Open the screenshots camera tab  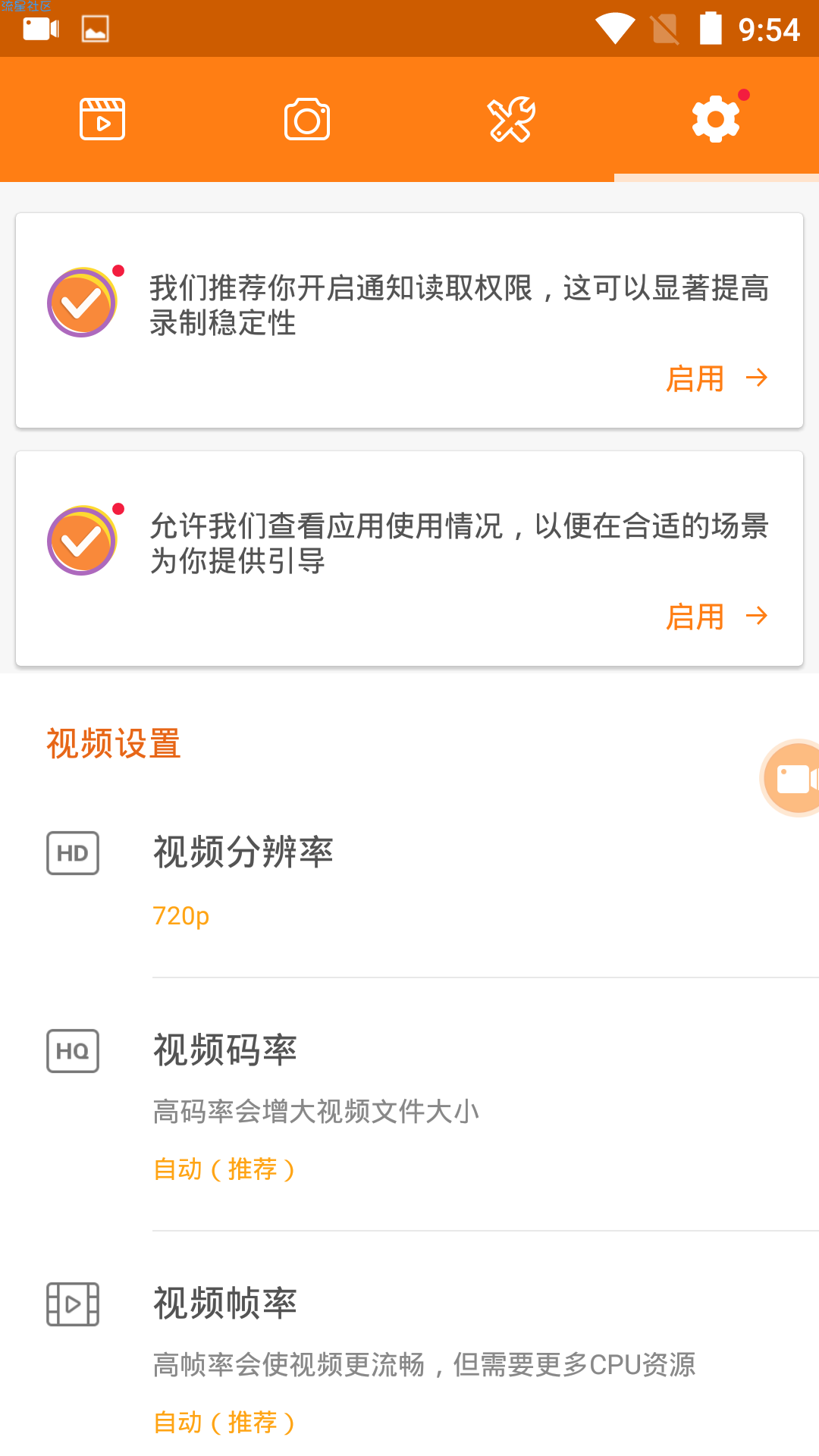click(307, 120)
